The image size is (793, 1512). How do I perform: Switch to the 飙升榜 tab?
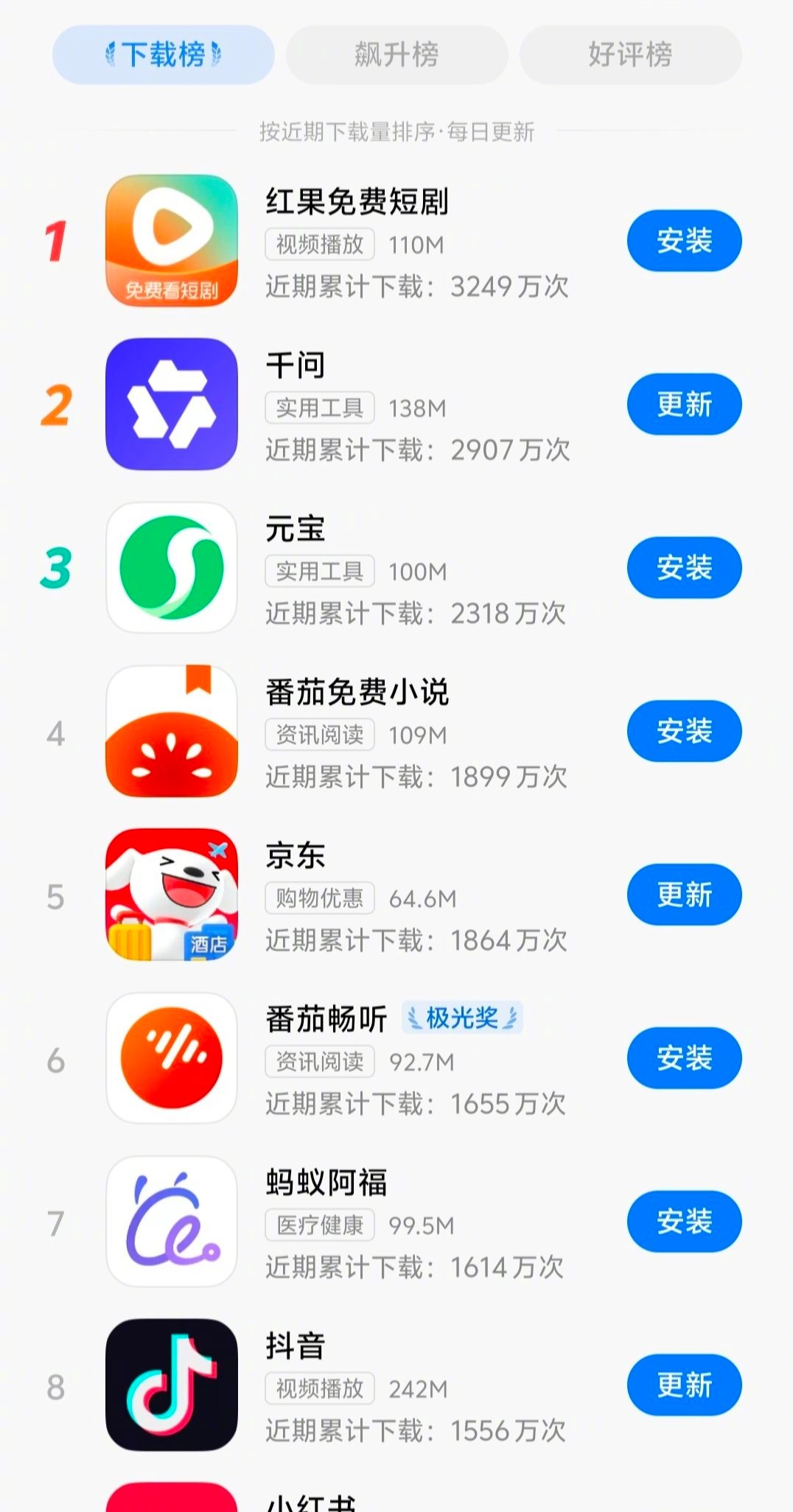(396, 52)
